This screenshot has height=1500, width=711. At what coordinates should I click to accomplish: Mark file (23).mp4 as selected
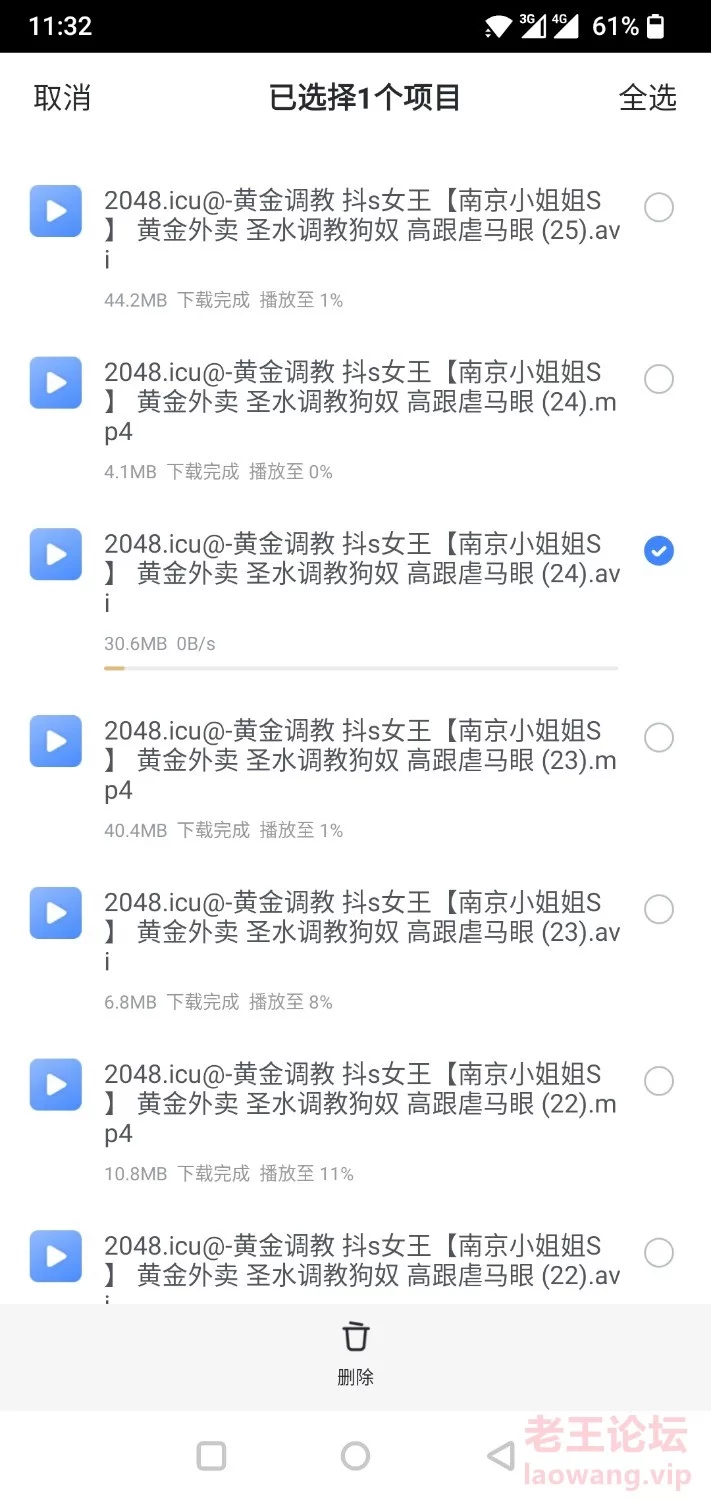pos(659,738)
